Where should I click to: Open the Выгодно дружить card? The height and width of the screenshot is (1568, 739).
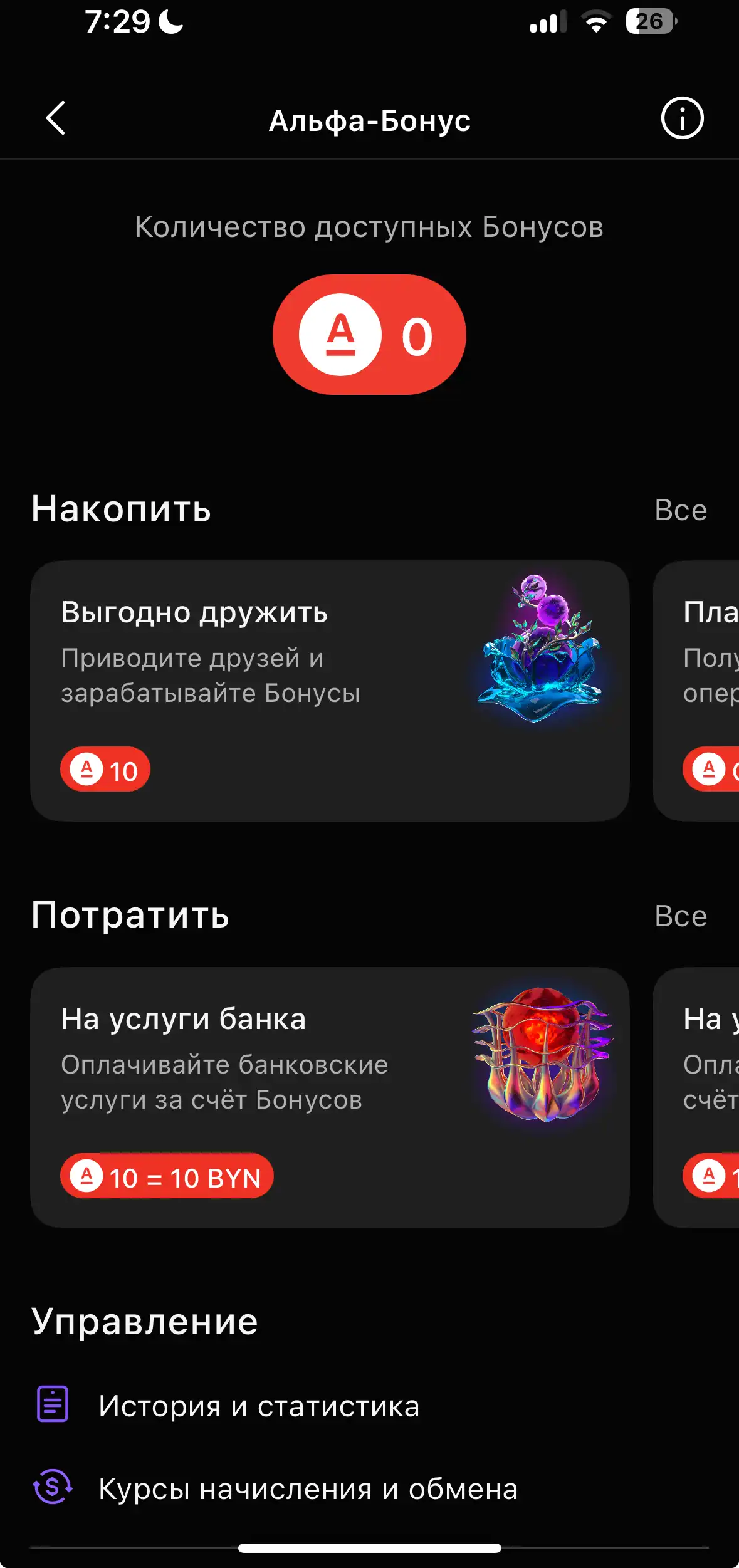pos(330,691)
